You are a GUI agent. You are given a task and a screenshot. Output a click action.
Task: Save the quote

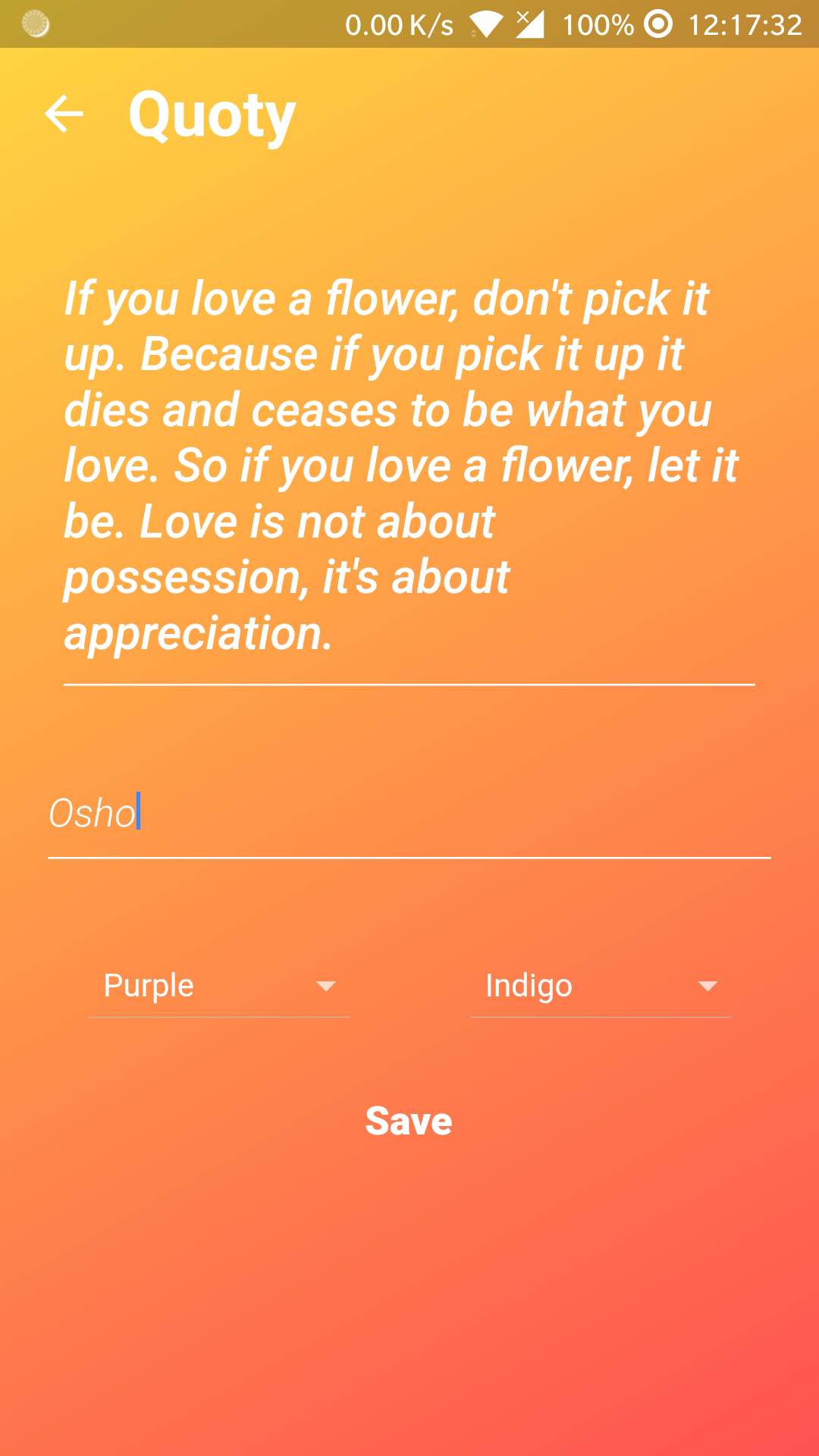coord(408,1121)
